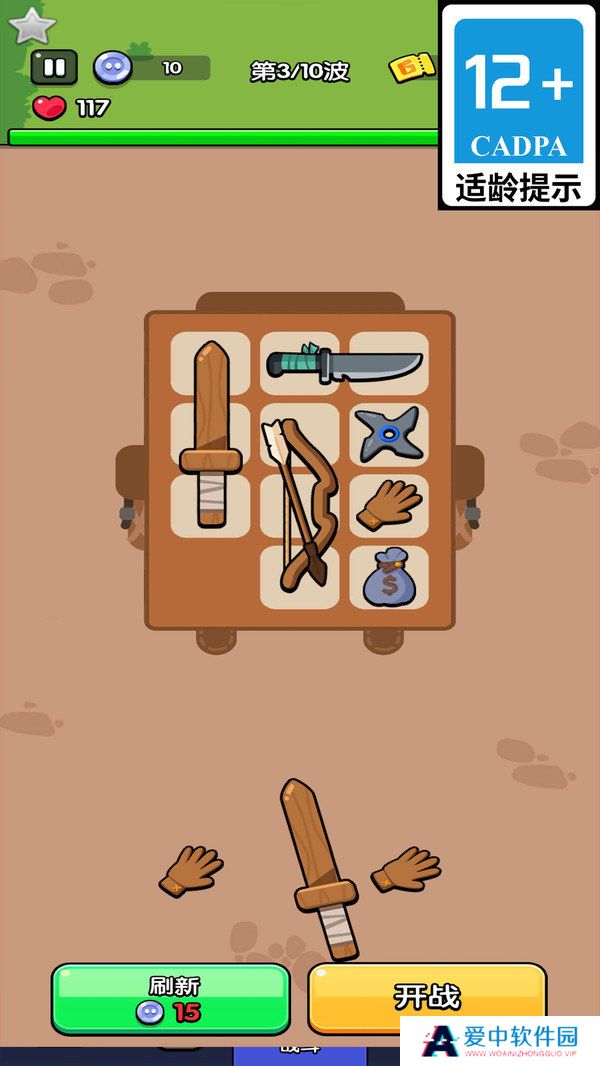The image size is (600, 1066).
Task: Select the money bag in the backpack
Action: (389, 578)
